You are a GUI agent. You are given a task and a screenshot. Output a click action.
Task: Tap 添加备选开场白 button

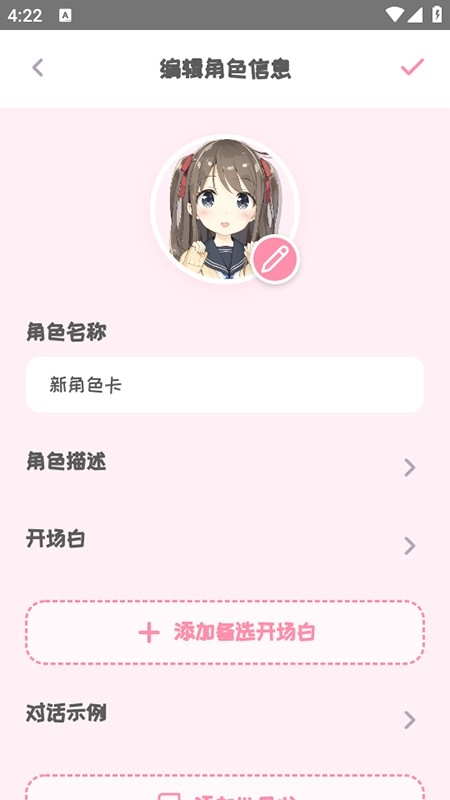pos(225,633)
